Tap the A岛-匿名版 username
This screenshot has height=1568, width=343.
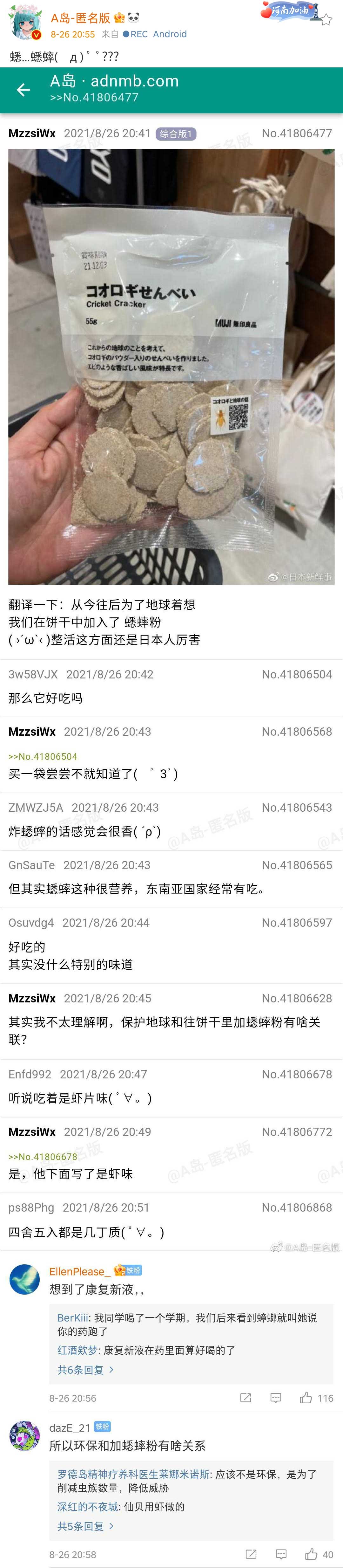[x=80, y=18]
